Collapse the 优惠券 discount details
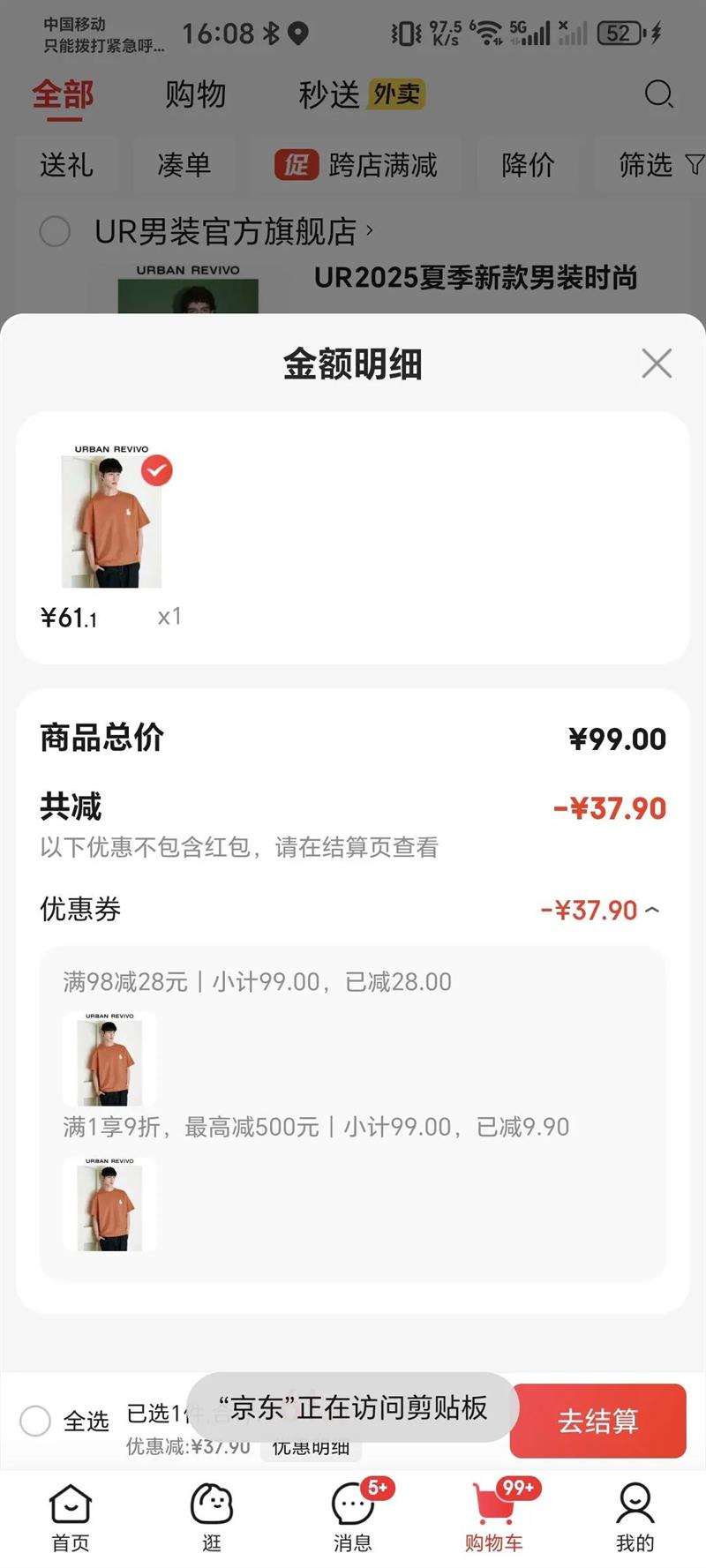This screenshot has height=1568, width=706. tap(652, 910)
